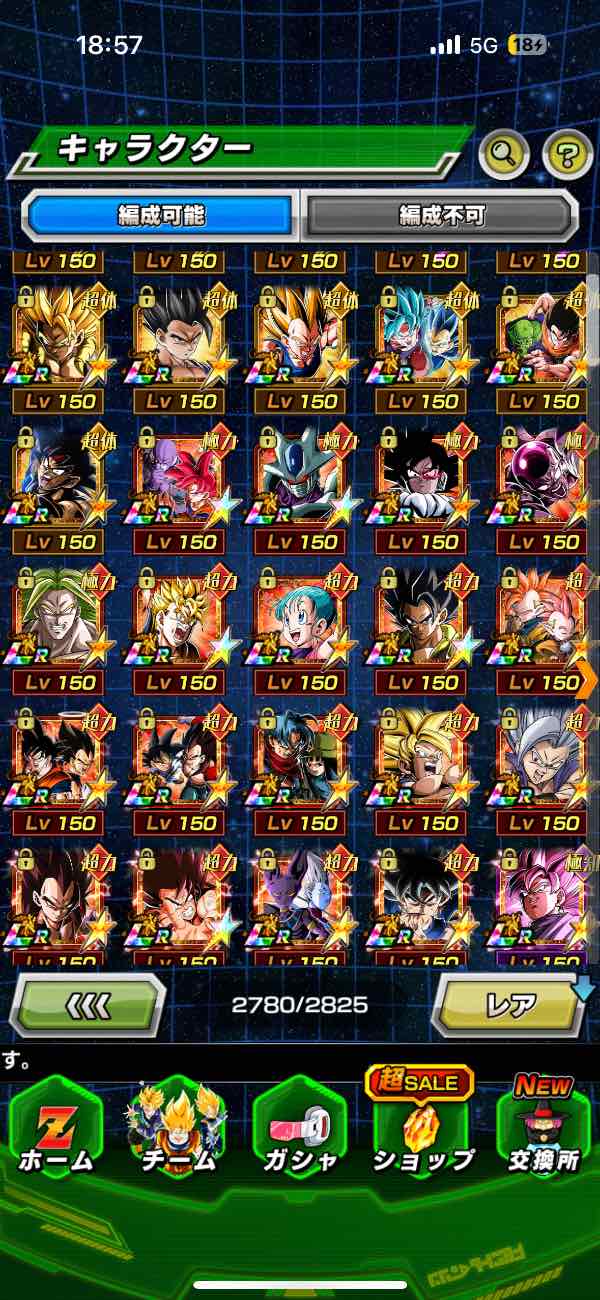Tap the orange arrow on the right edge
600x1300 pixels.
click(587, 677)
